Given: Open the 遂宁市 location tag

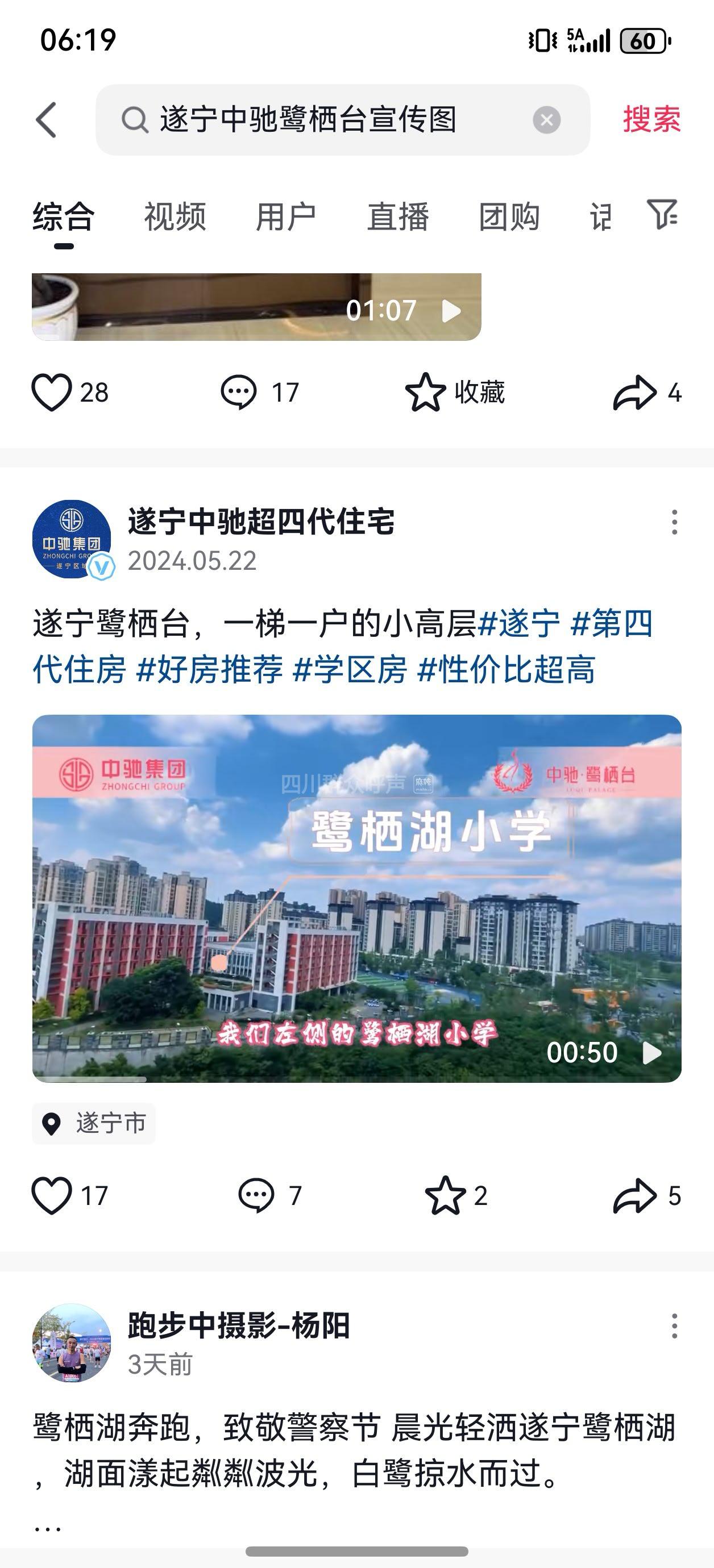Looking at the screenshot, I should [x=94, y=1123].
